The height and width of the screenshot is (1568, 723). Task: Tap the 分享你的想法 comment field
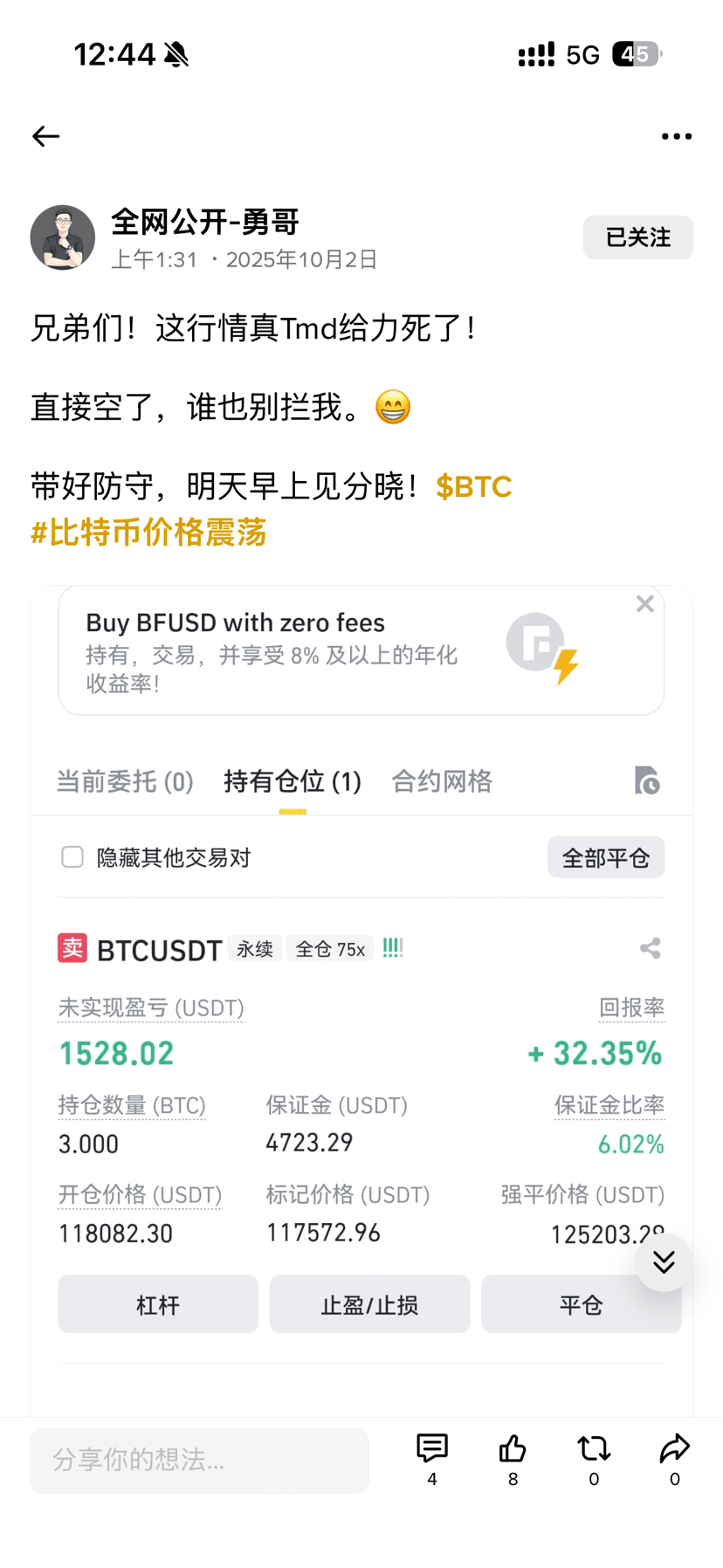coord(199,1461)
